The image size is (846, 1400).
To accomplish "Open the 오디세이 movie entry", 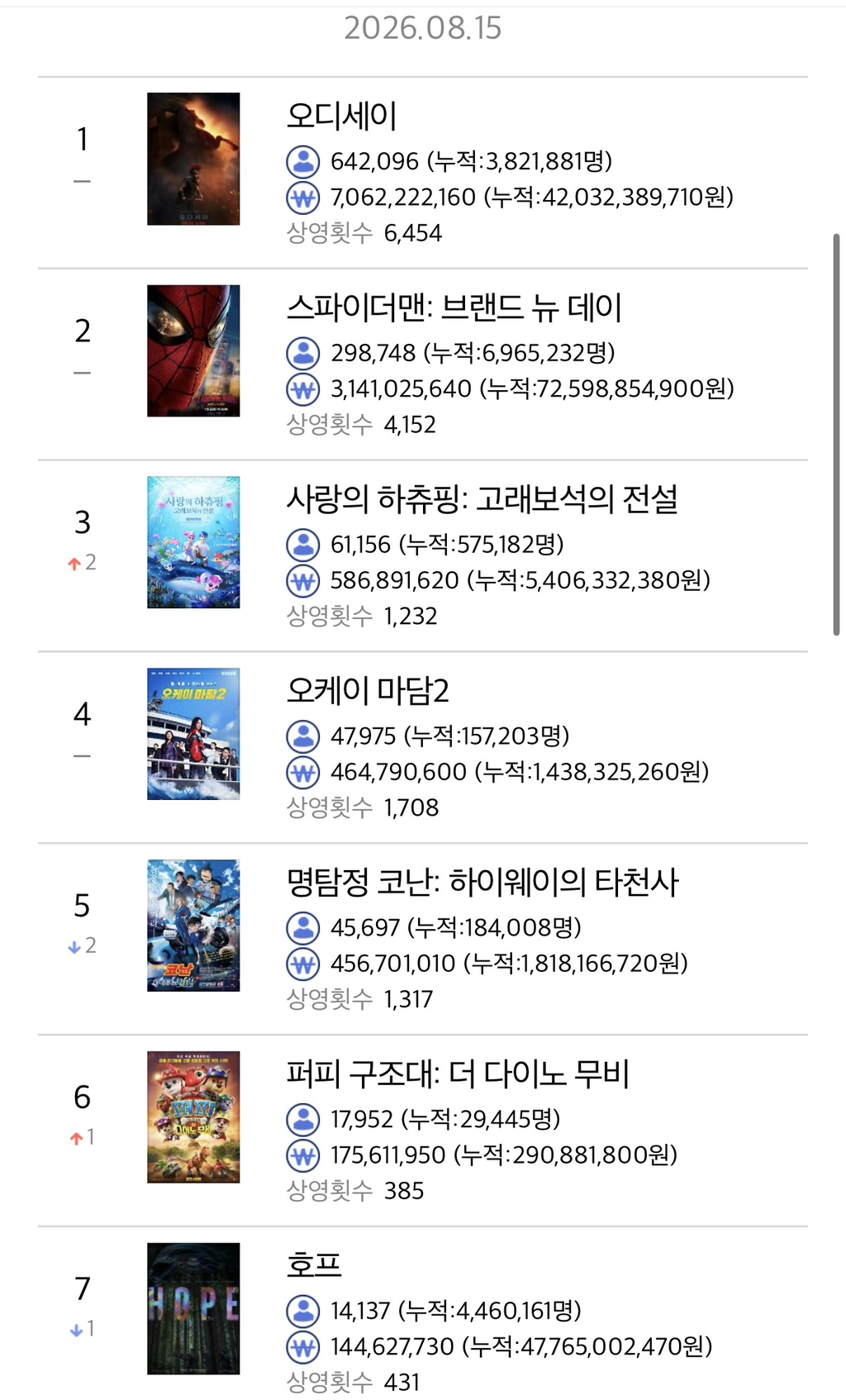I will click(x=423, y=173).
